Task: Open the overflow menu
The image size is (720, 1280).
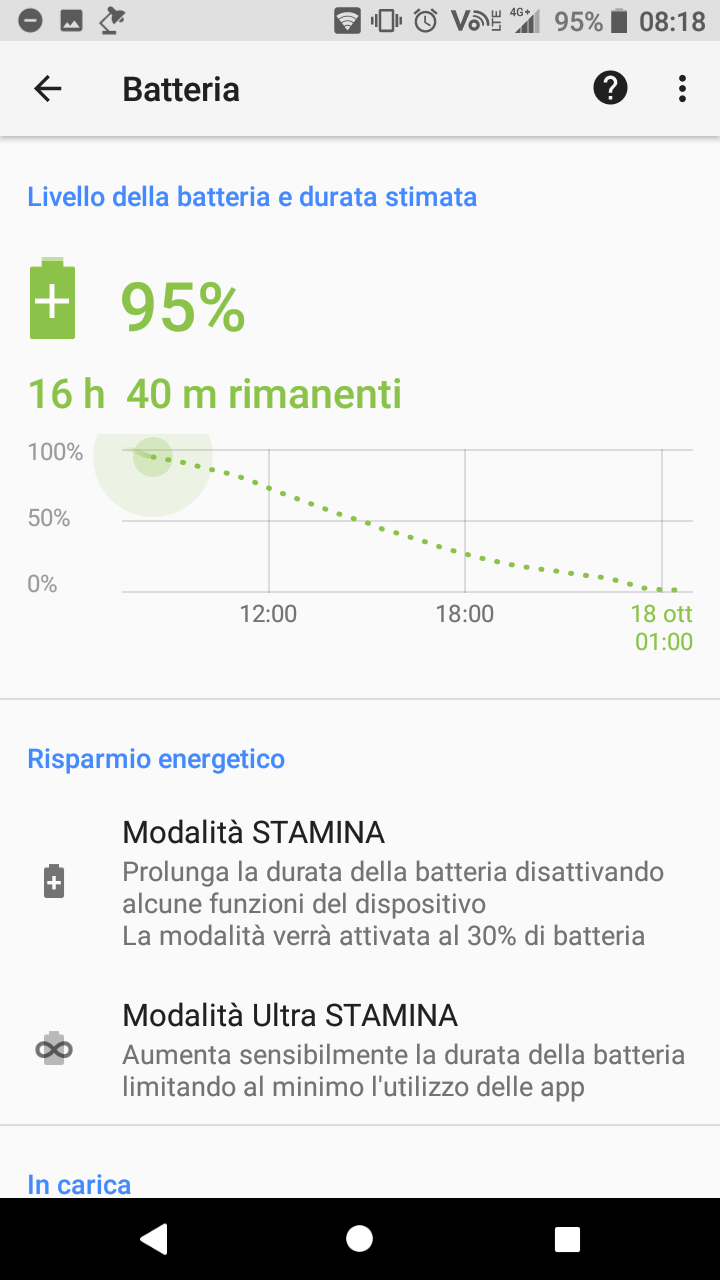Action: [682, 89]
